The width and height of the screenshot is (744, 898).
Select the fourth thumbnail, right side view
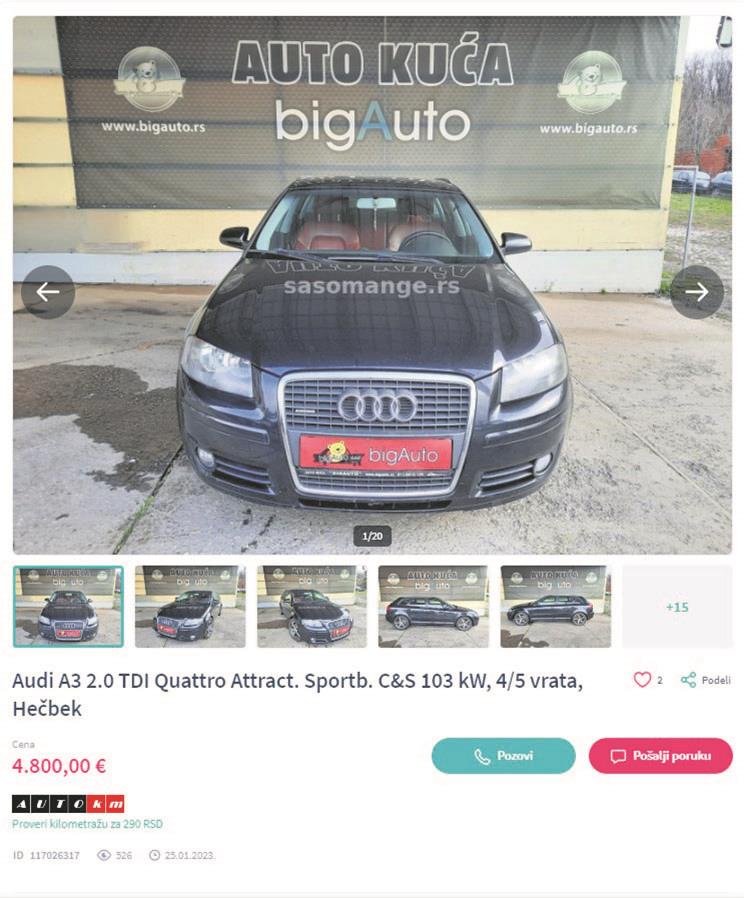pyautogui.click(x=433, y=607)
